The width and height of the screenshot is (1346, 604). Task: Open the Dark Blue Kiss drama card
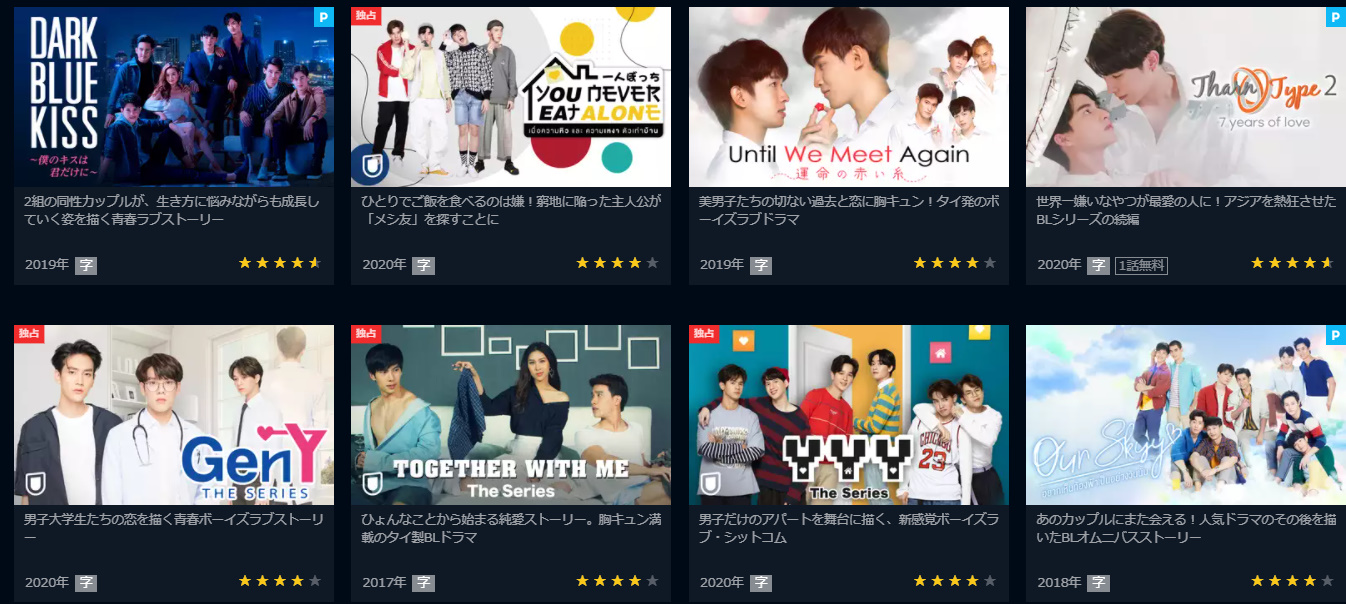tap(173, 97)
